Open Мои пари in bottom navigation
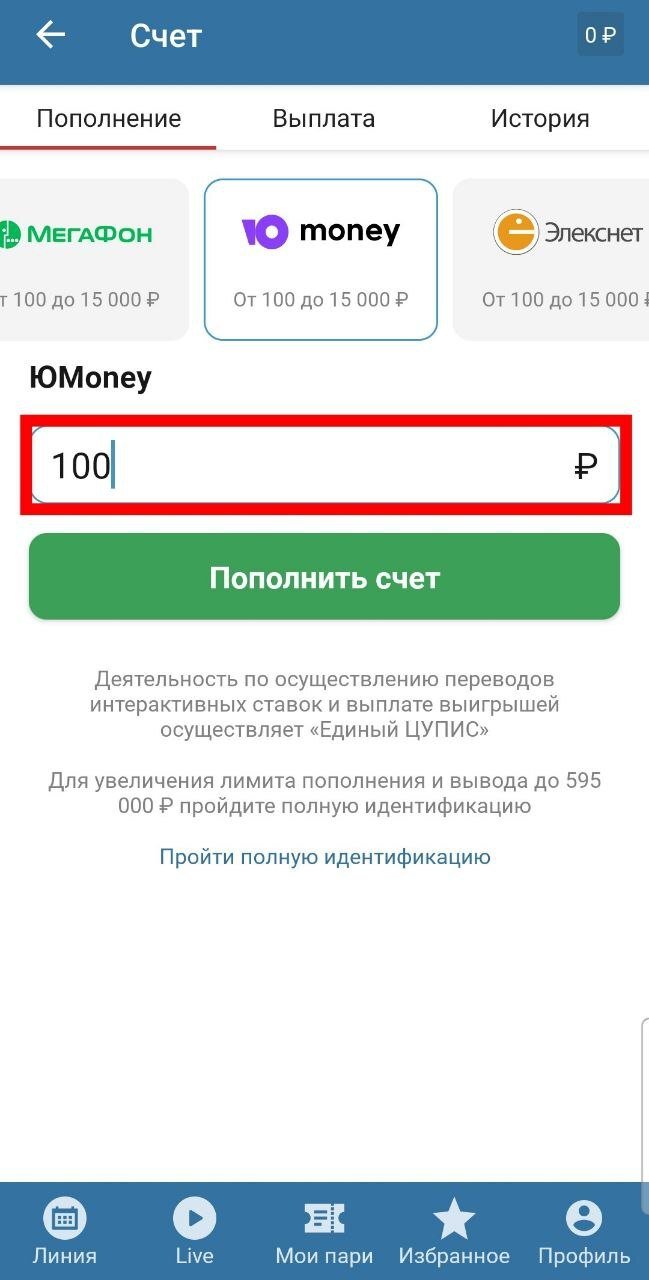Image resolution: width=649 pixels, height=1280 pixels. 324,1233
